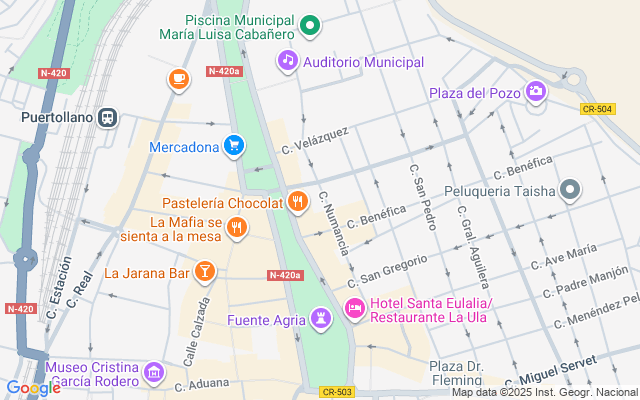
Task: Select the Pastelería Chocolat restaurant pin
Action: click(296, 203)
